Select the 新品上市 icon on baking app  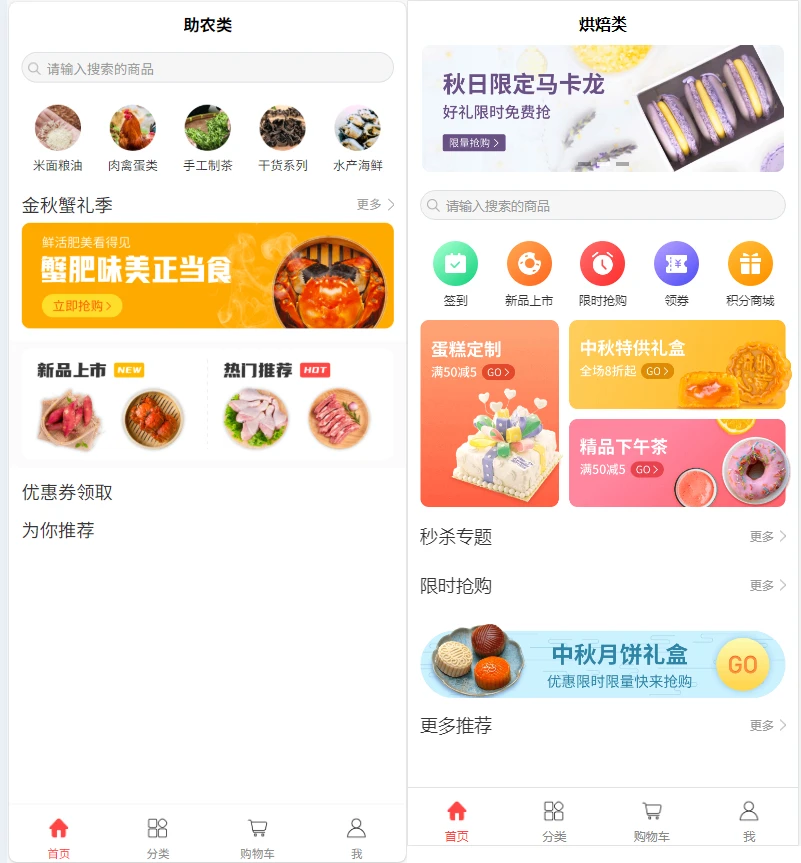tap(529, 263)
